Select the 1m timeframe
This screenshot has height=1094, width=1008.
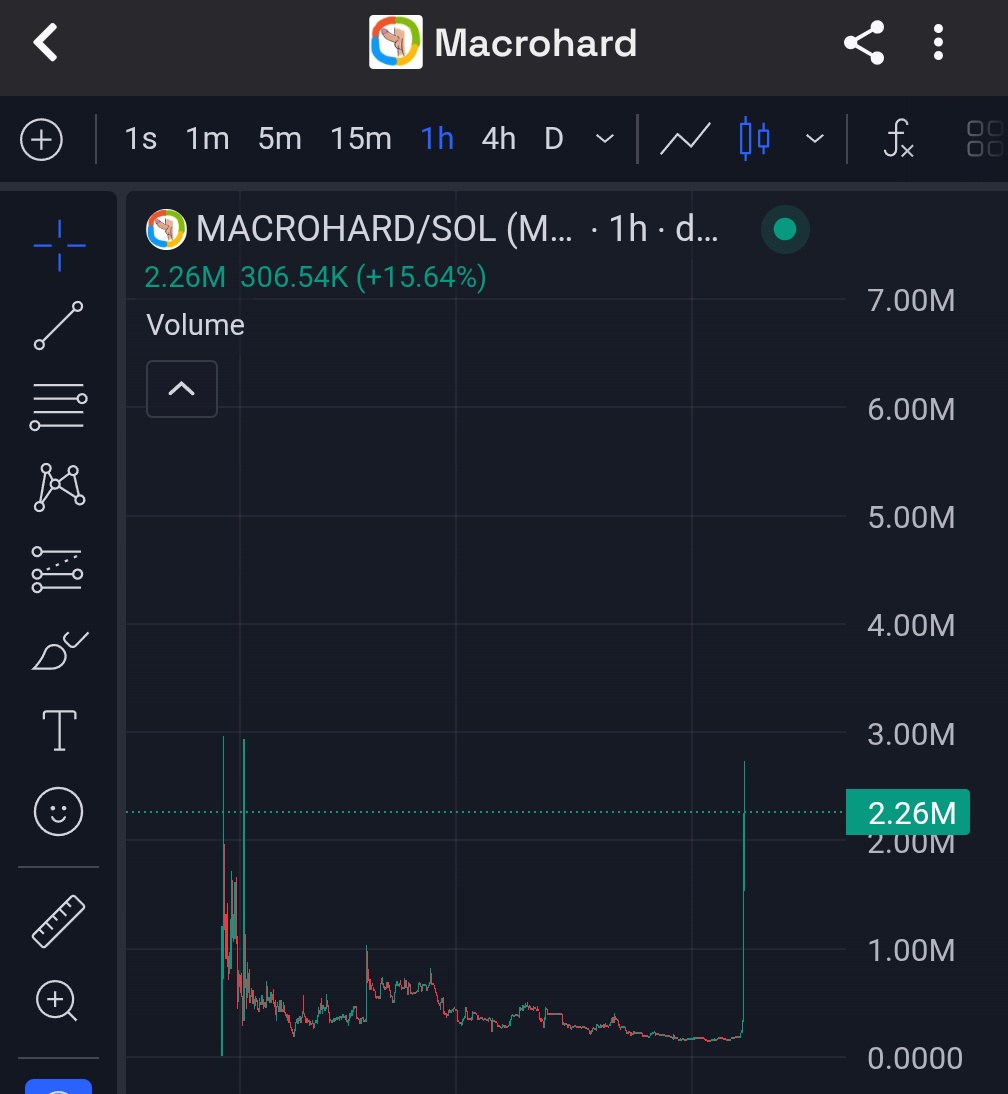point(207,139)
